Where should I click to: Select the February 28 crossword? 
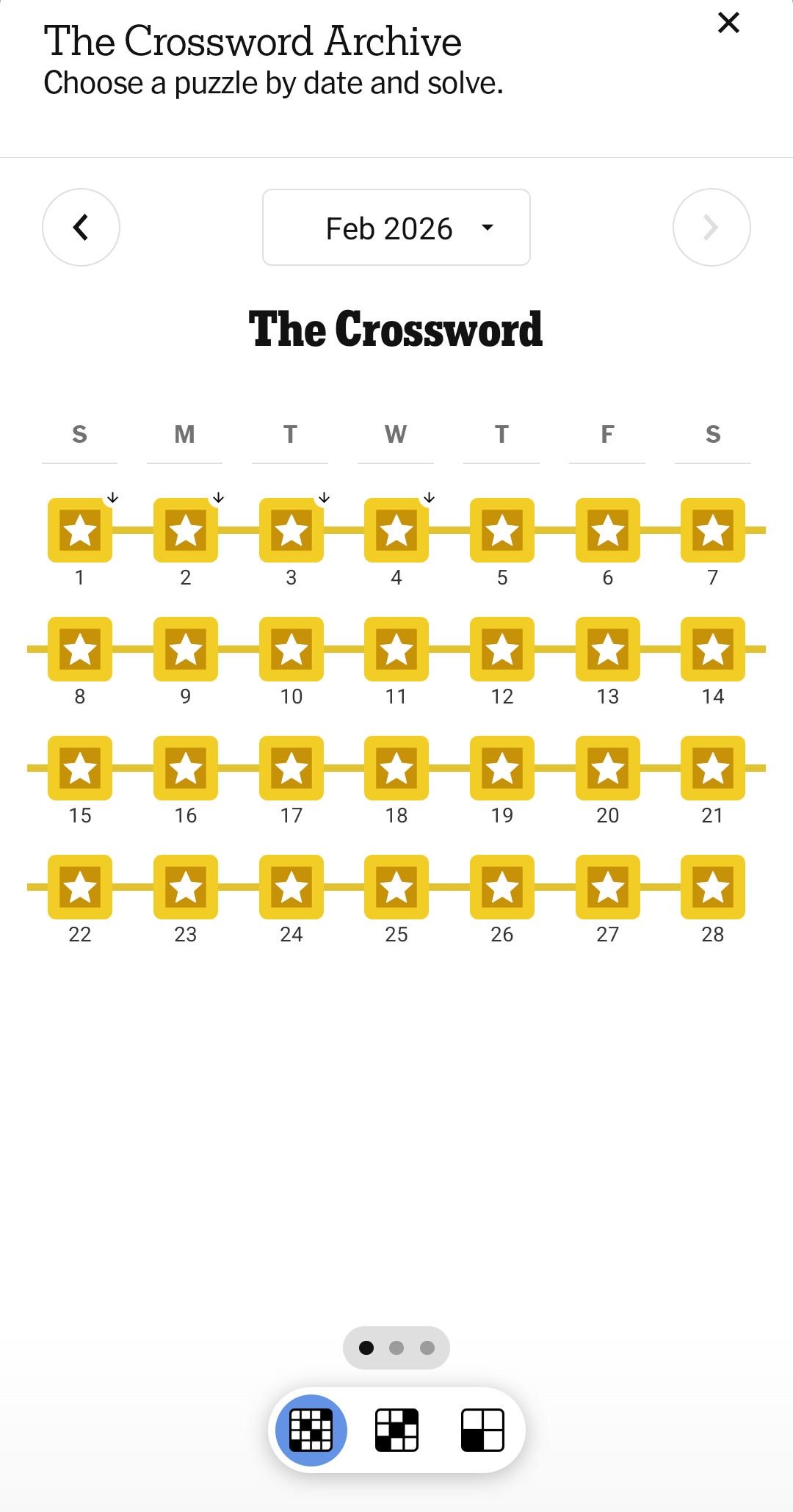coord(712,887)
